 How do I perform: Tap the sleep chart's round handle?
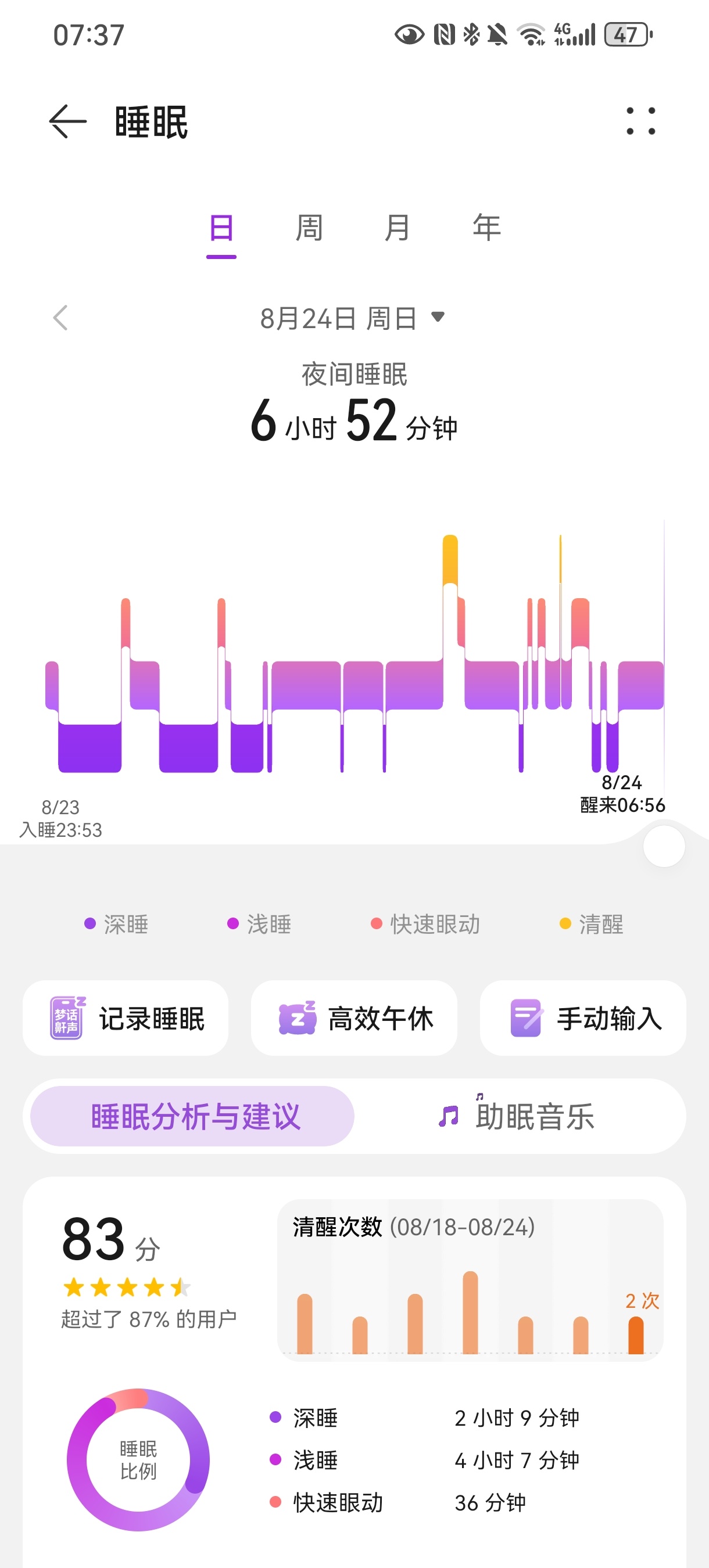pyautogui.click(x=664, y=846)
